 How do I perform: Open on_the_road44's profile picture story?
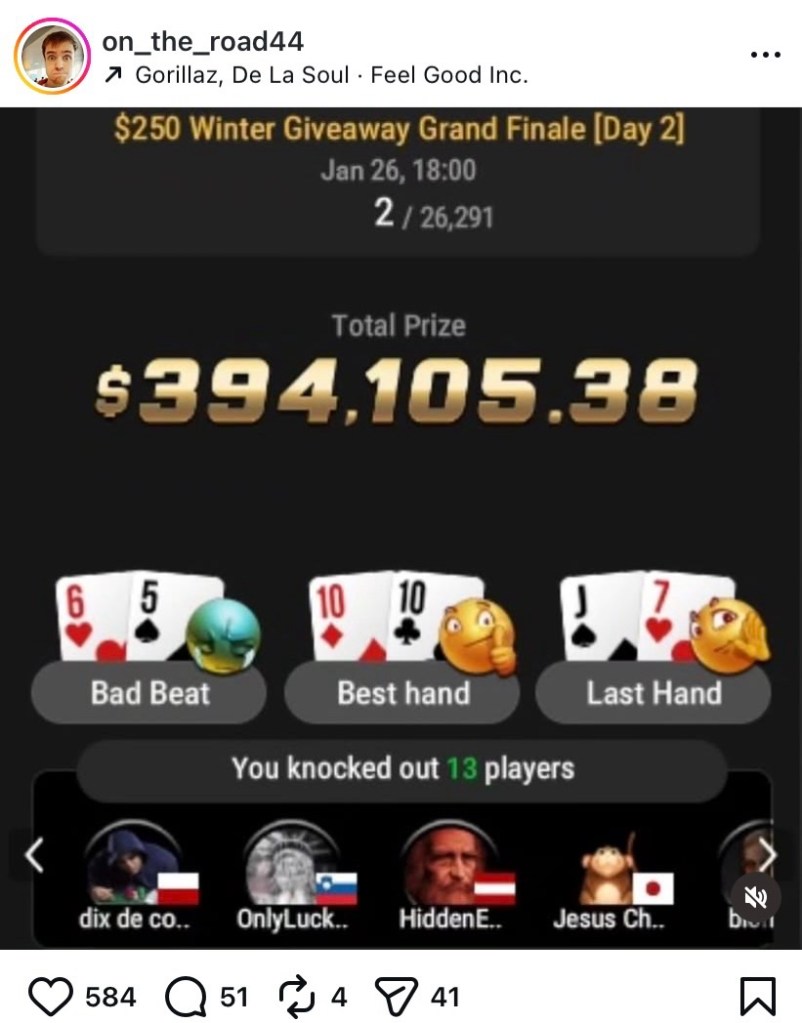(52, 56)
